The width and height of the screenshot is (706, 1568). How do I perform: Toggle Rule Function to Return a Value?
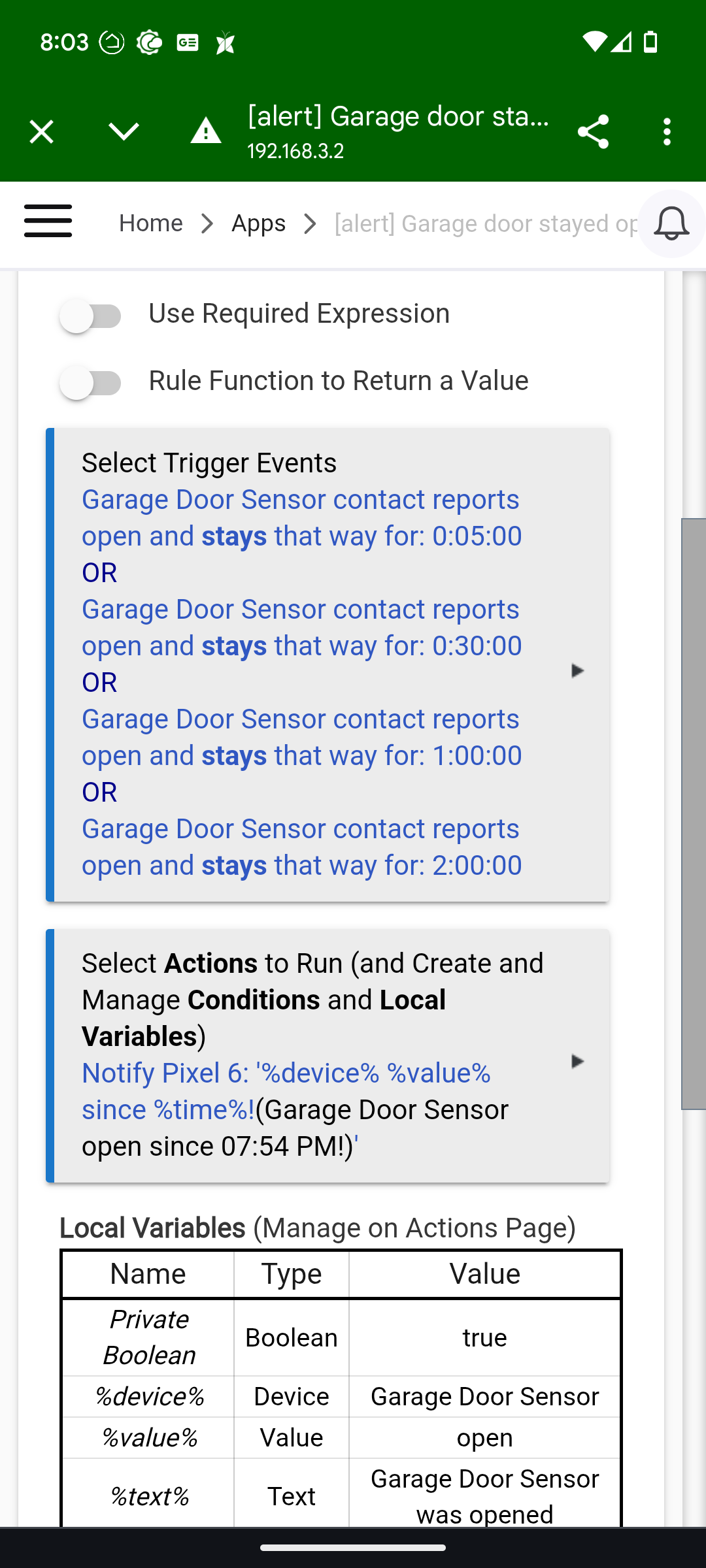(90, 384)
